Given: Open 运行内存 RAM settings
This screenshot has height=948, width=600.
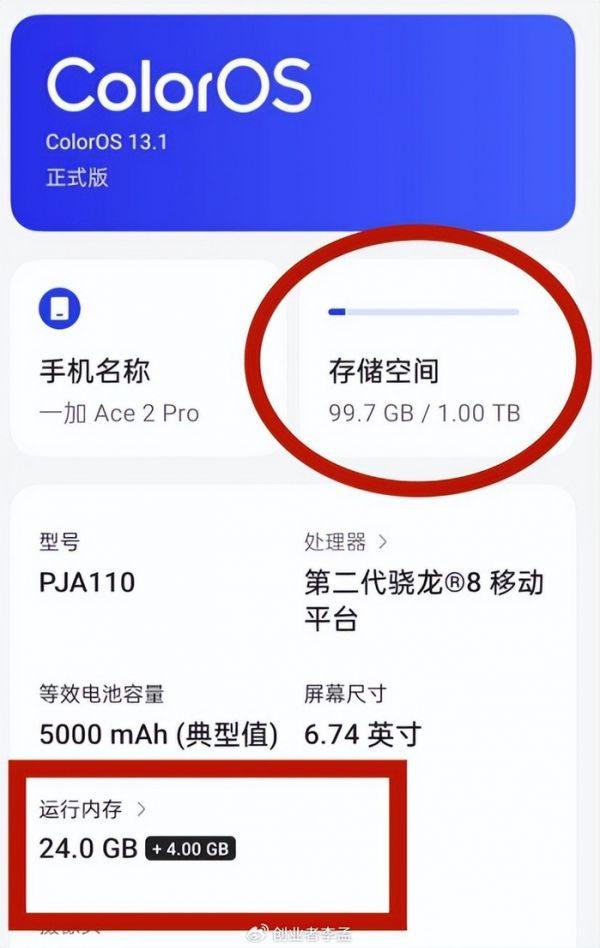Looking at the screenshot, I should tap(93, 808).
